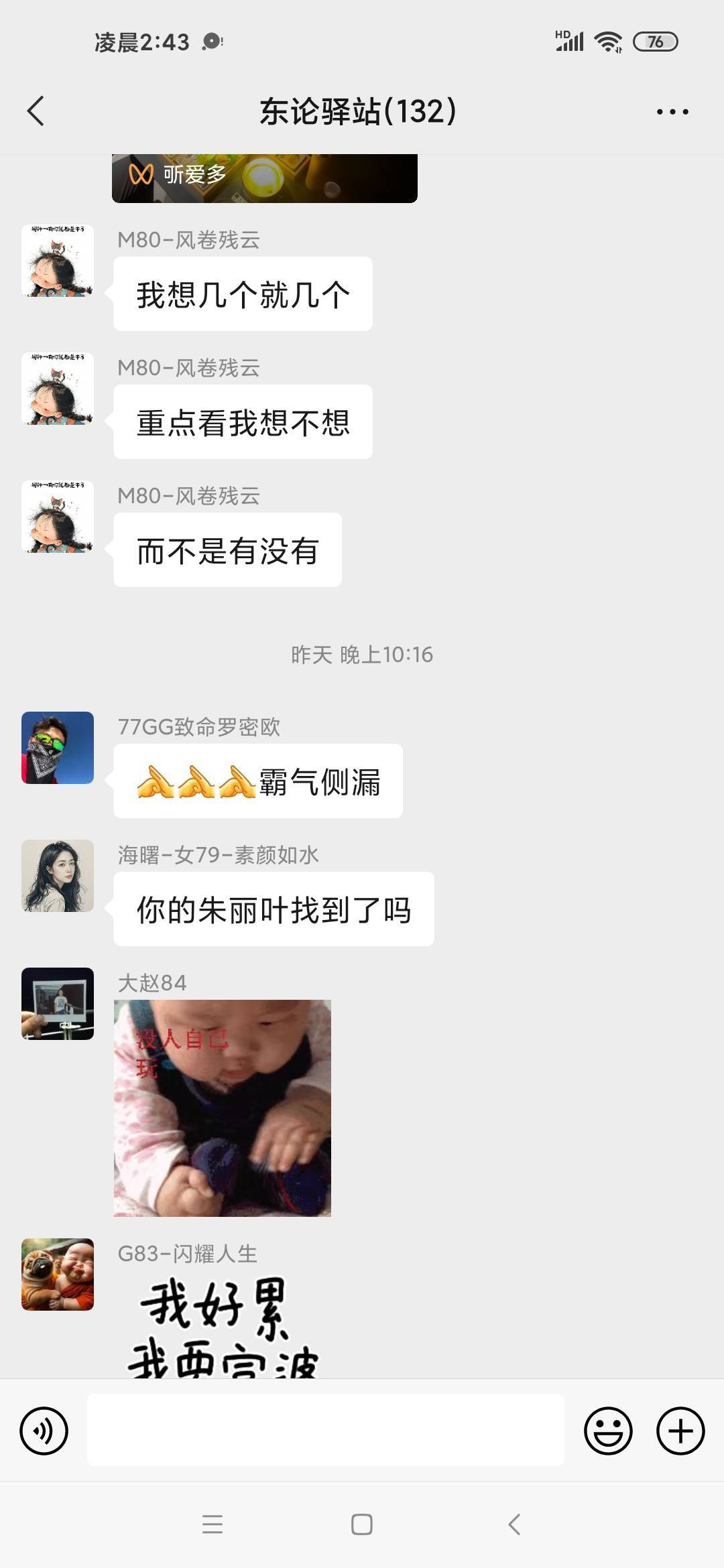Open the system recent apps button
This screenshot has width=724, height=1568.
click(212, 1524)
